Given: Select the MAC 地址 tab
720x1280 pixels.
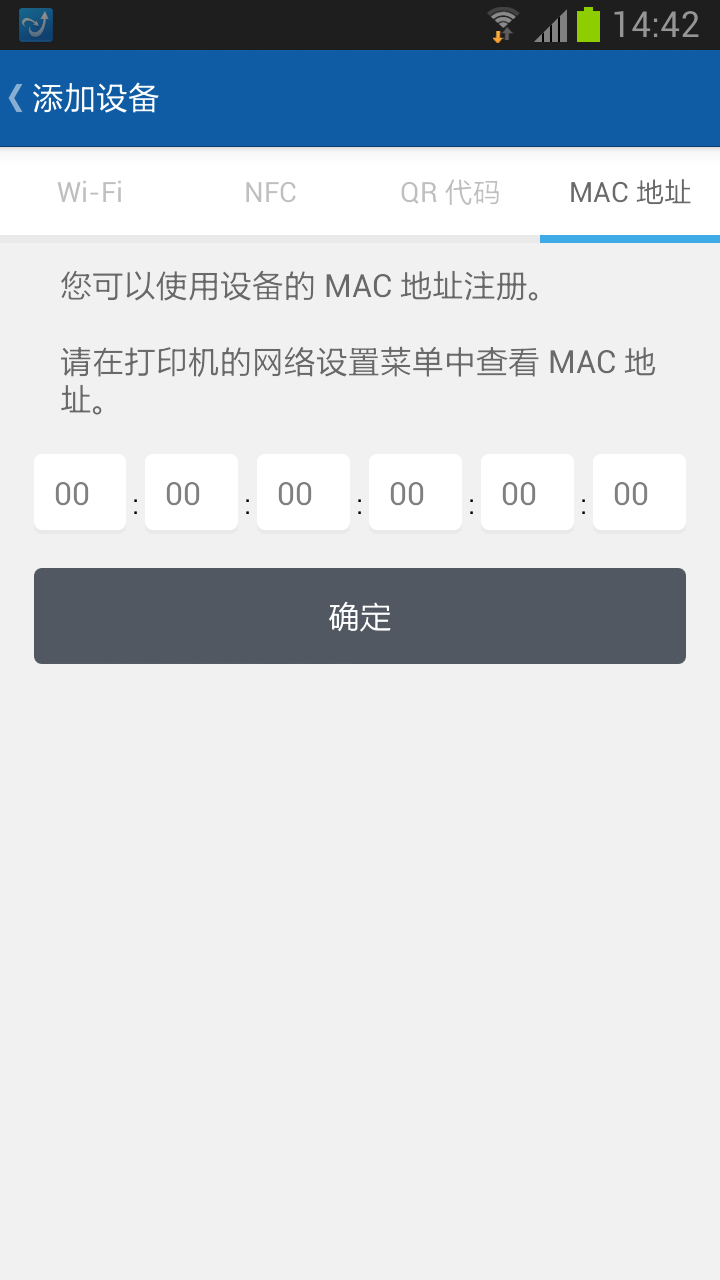Looking at the screenshot, I should tap(630, 192).
